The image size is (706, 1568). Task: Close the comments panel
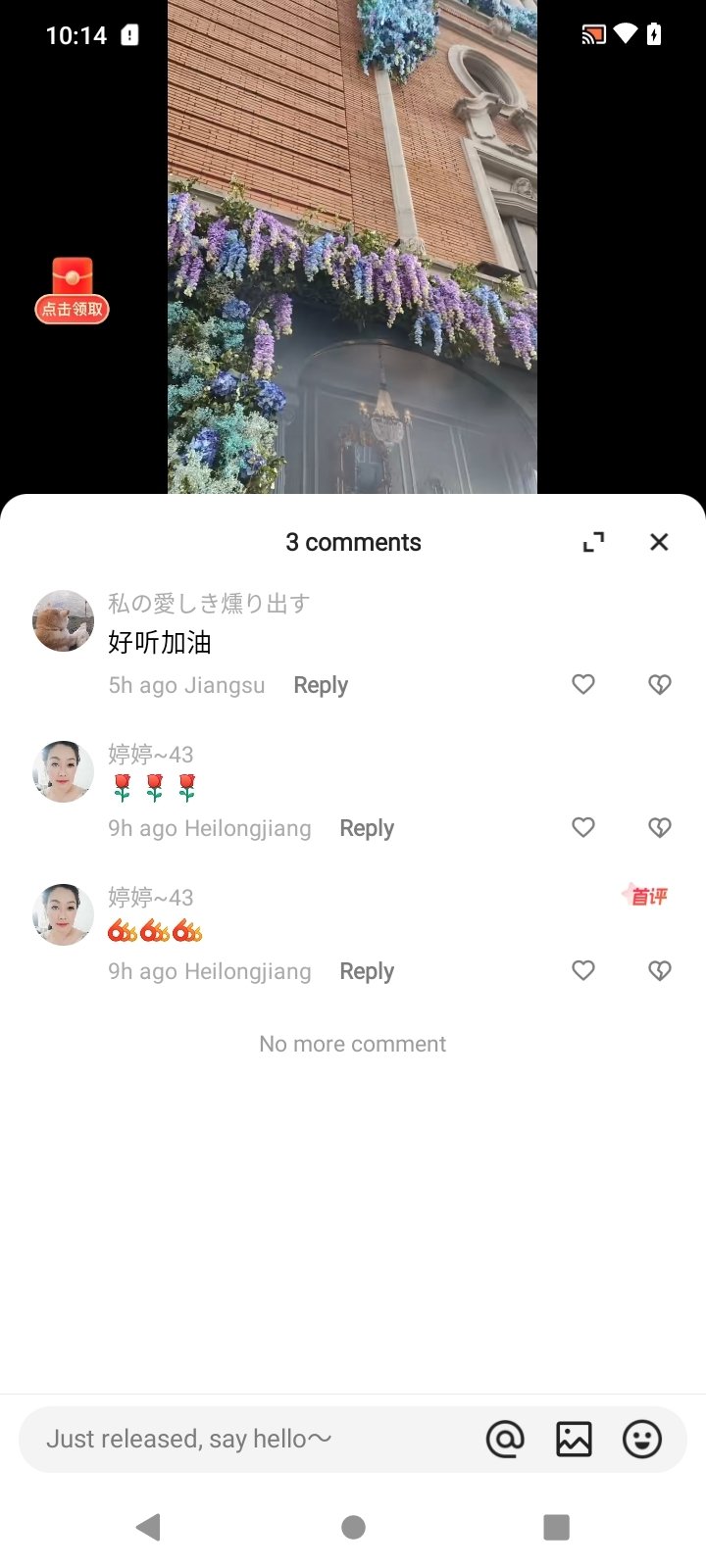(x=659, y=542)
